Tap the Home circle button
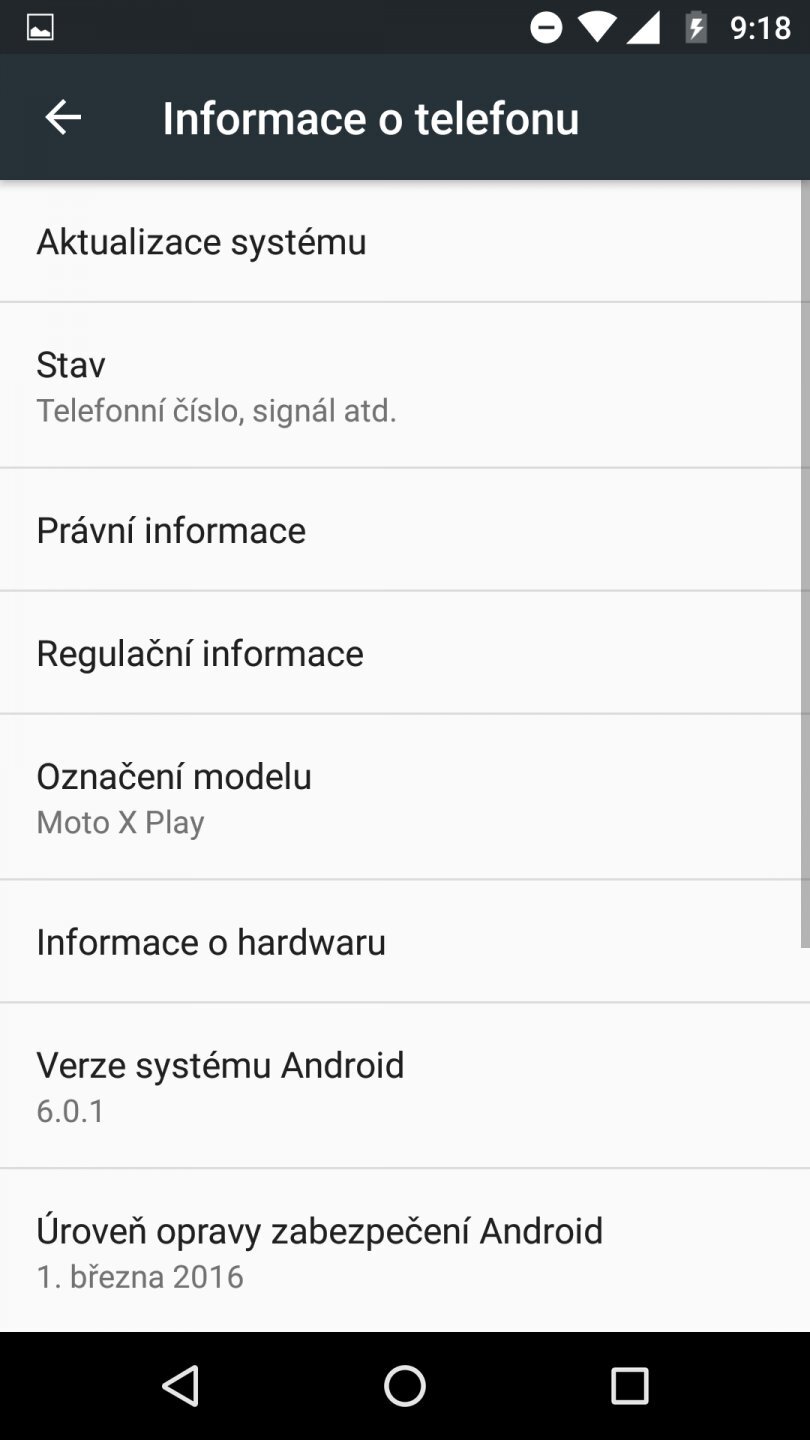 [404, 1386]
